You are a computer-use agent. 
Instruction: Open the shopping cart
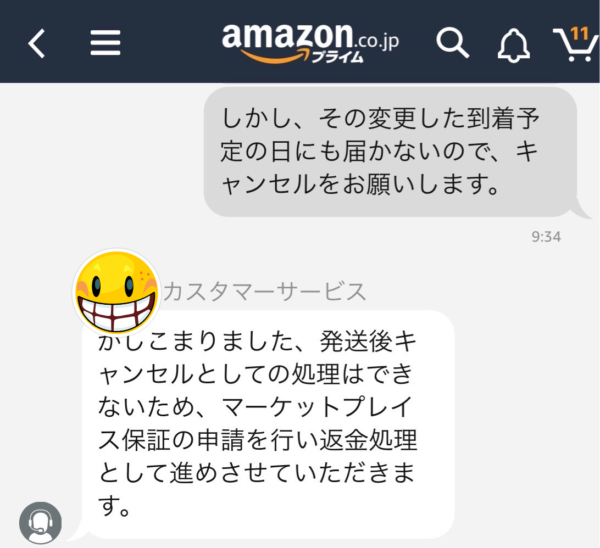point(575,43)
